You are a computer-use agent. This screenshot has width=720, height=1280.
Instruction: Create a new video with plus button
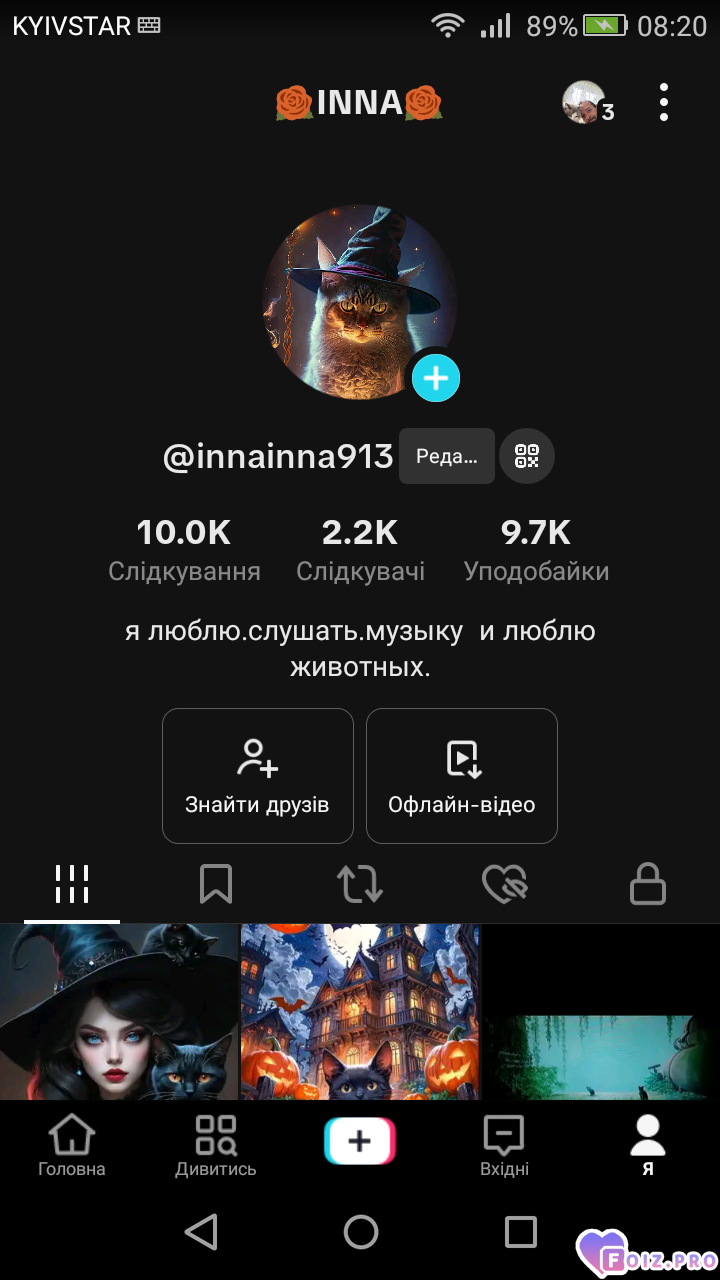(x=360, y=1141)
